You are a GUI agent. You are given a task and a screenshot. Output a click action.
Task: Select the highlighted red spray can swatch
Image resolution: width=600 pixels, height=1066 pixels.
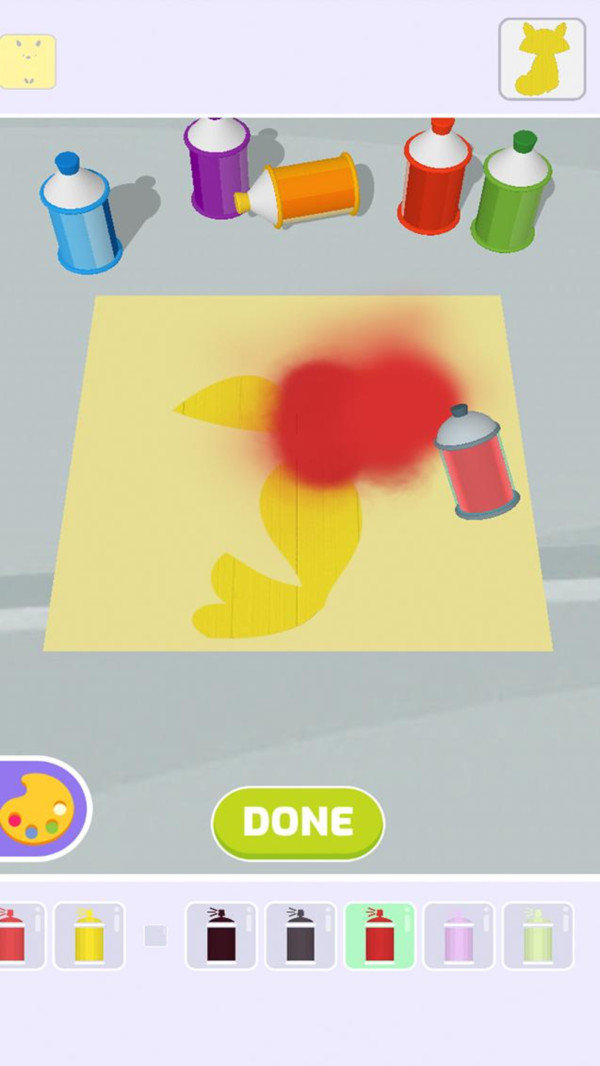[x=379, y=936]
